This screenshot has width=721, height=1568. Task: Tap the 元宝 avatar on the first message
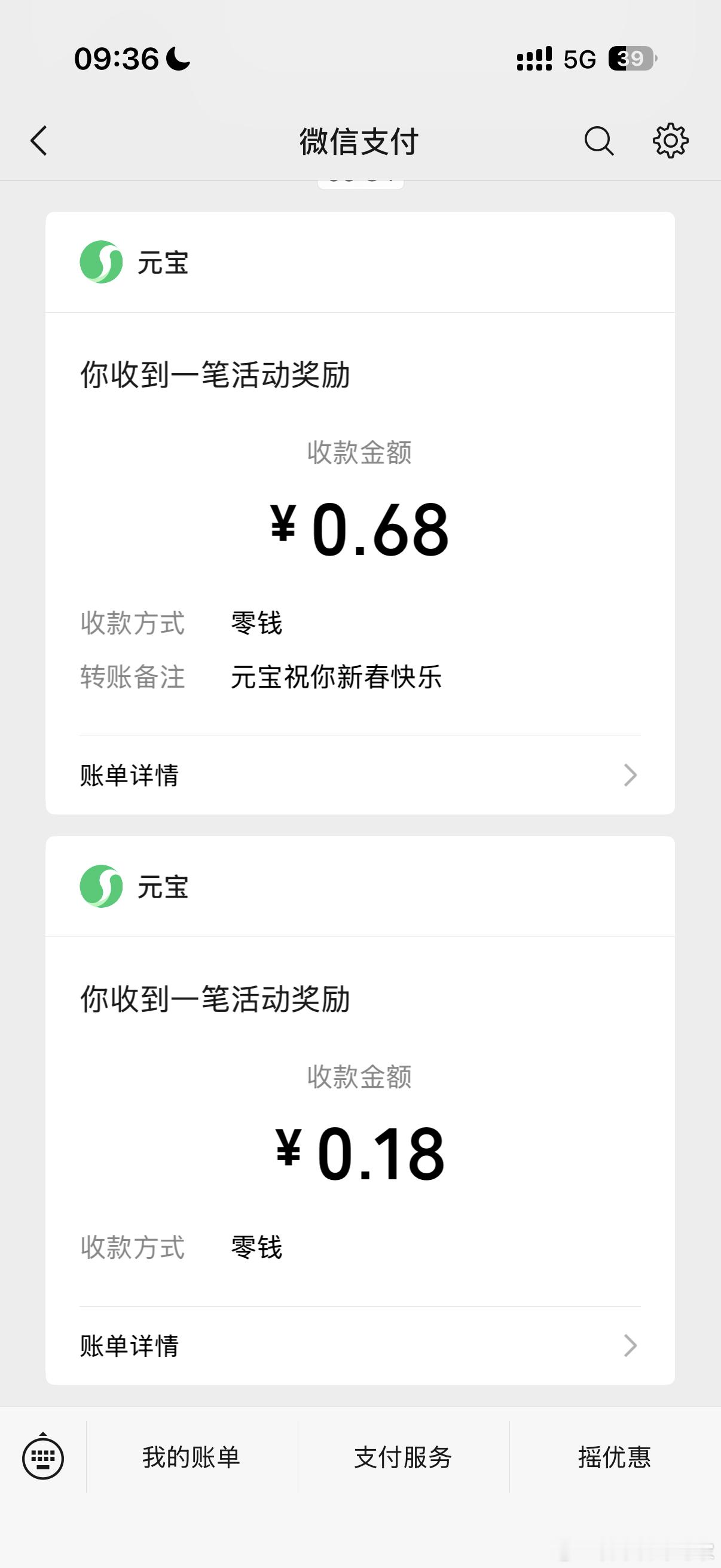point(101,264)
